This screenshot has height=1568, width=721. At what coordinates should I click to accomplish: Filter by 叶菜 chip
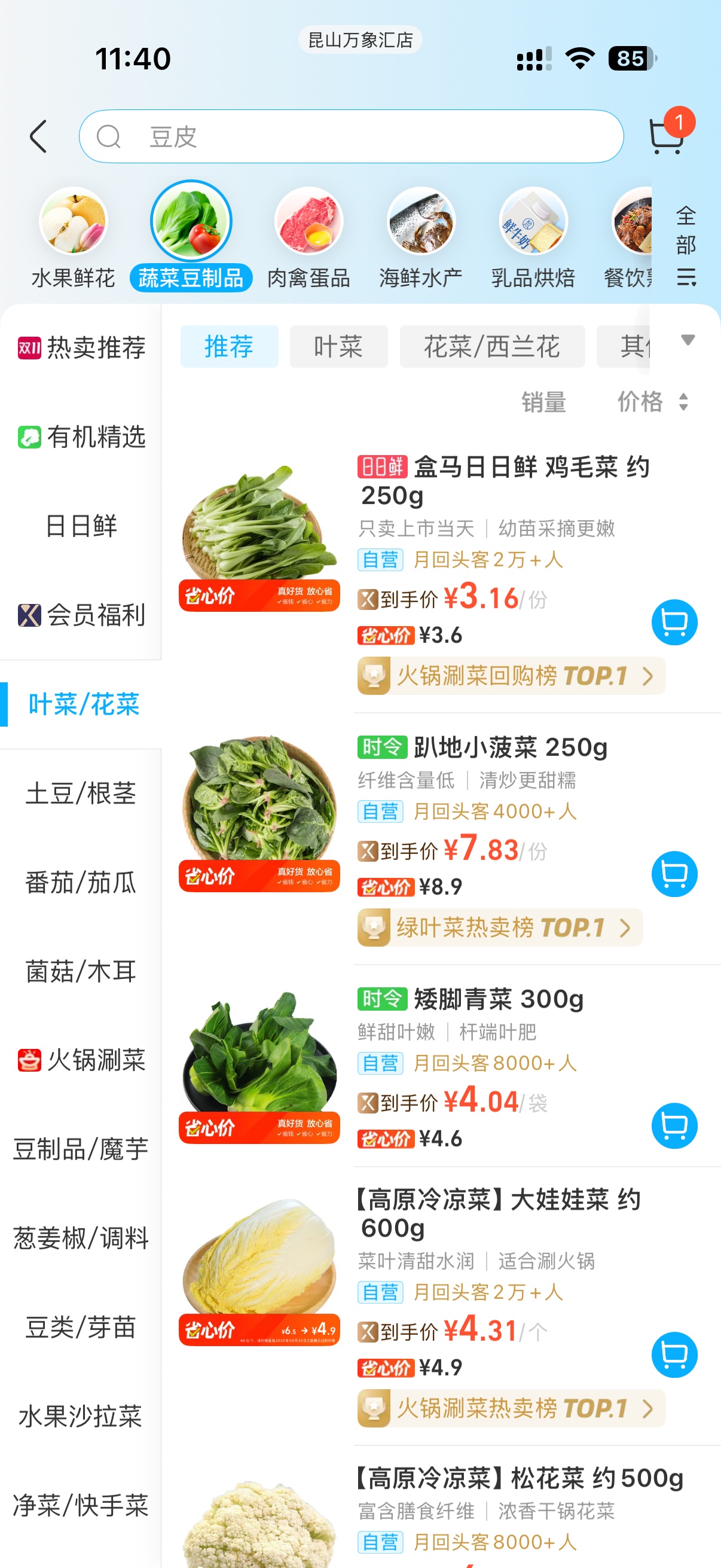(x=338, y=347)
